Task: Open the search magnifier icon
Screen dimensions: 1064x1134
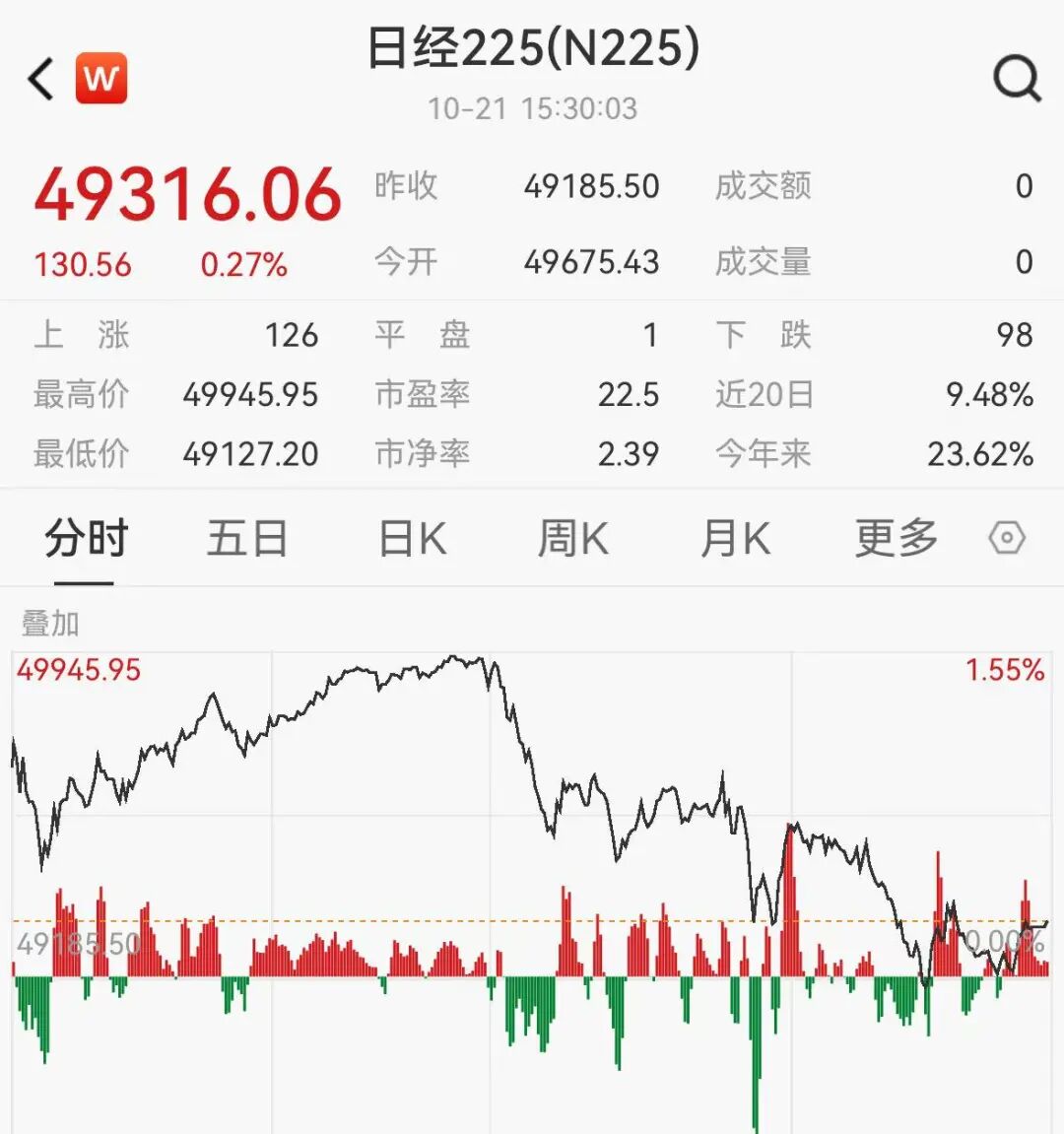Action: [1017, 79]
